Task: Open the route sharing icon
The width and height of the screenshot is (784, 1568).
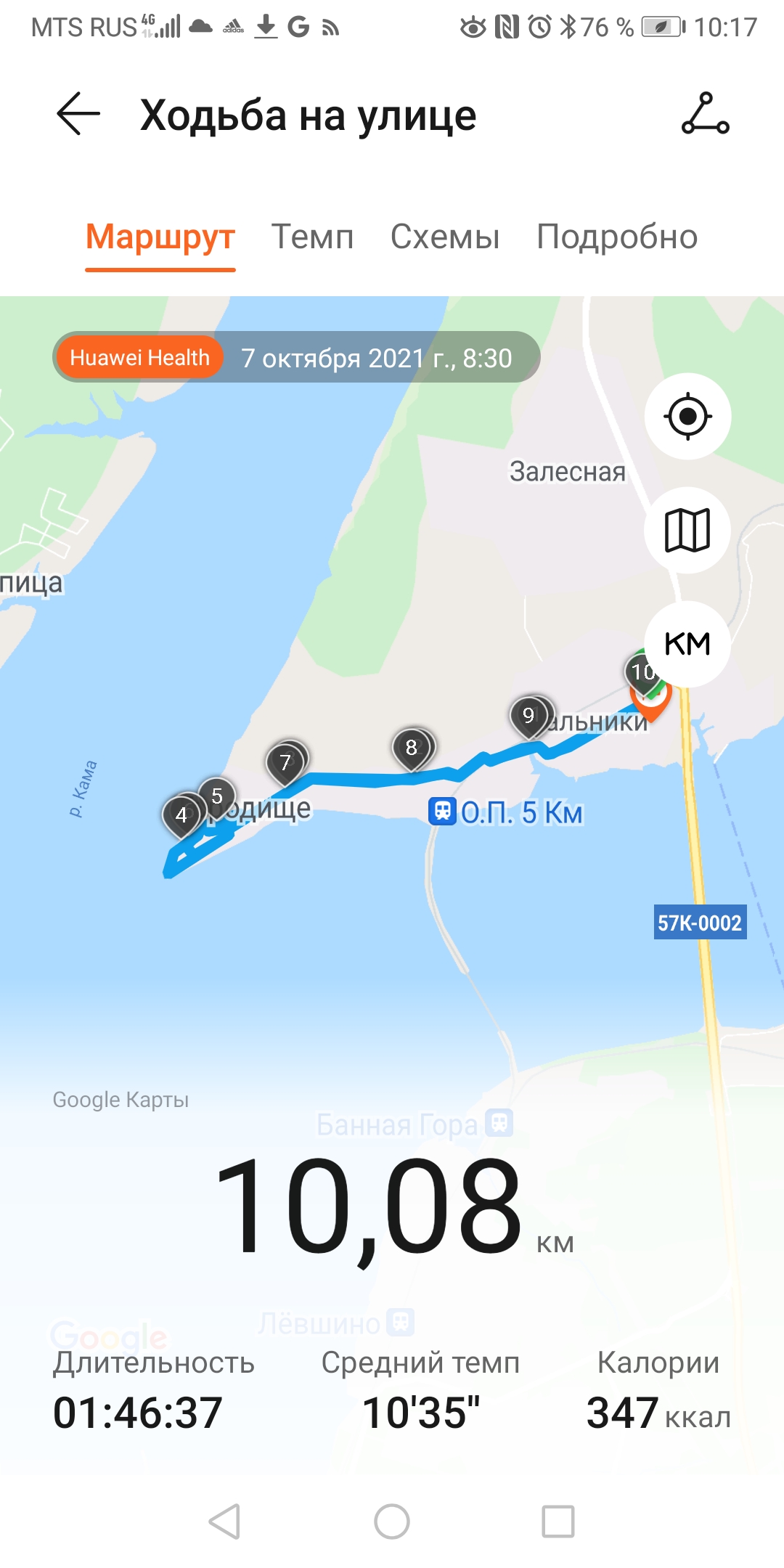Action: (705, 114)
